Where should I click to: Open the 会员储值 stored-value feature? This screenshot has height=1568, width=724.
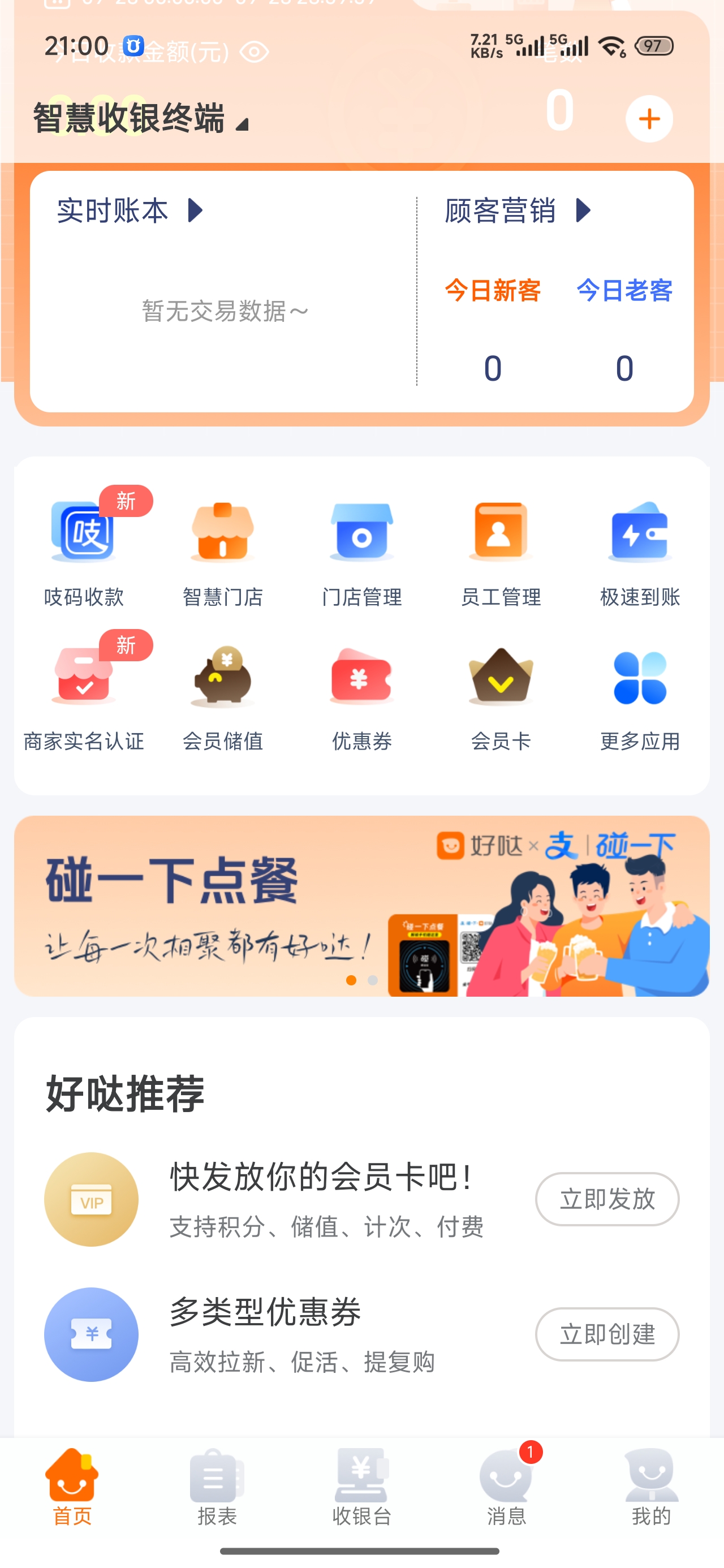(223, 694)
